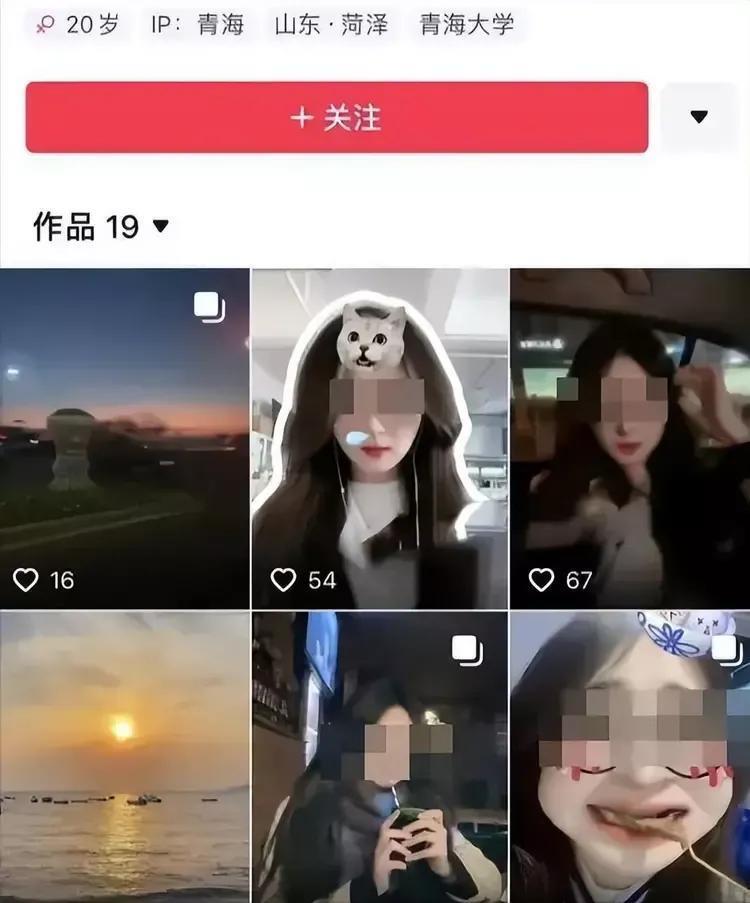This screenshot has height=903, width=750.
Task: Open the dusk sky post with 16 likes
Action: (124, 438)
